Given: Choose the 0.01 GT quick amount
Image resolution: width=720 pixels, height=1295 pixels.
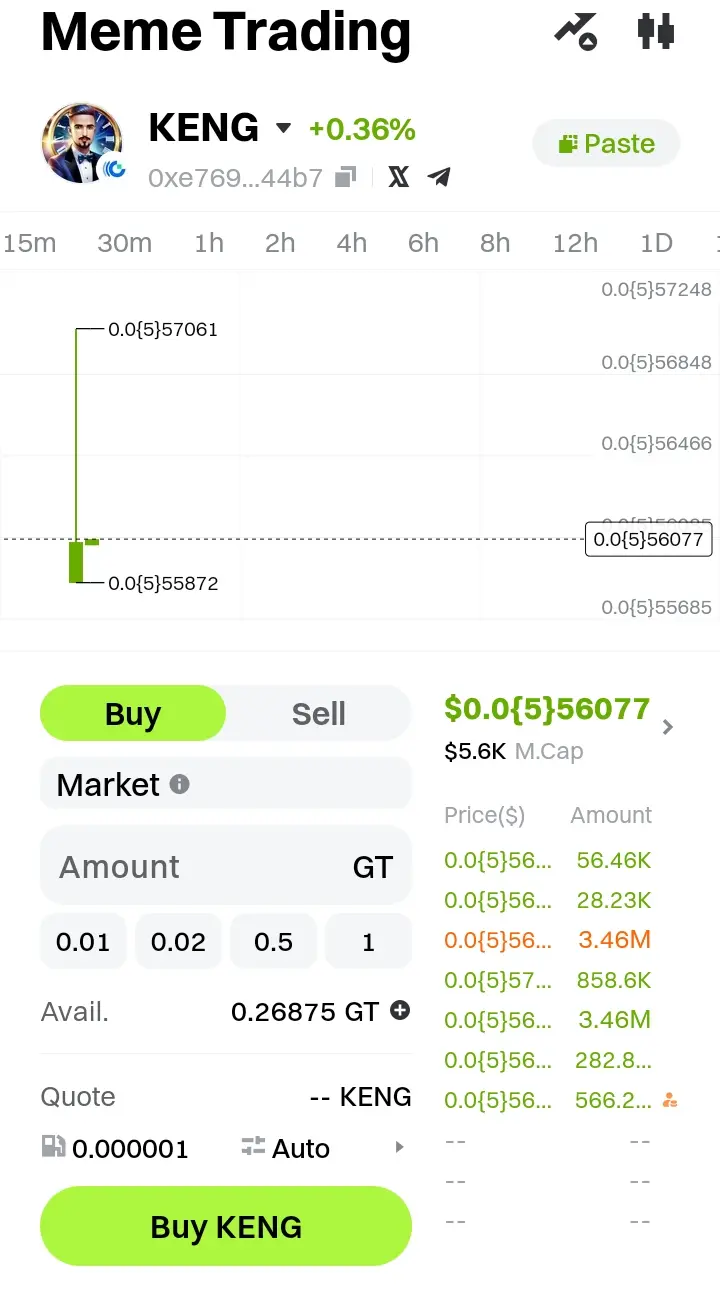Looking at the screenshot, I should coord(83,942).
